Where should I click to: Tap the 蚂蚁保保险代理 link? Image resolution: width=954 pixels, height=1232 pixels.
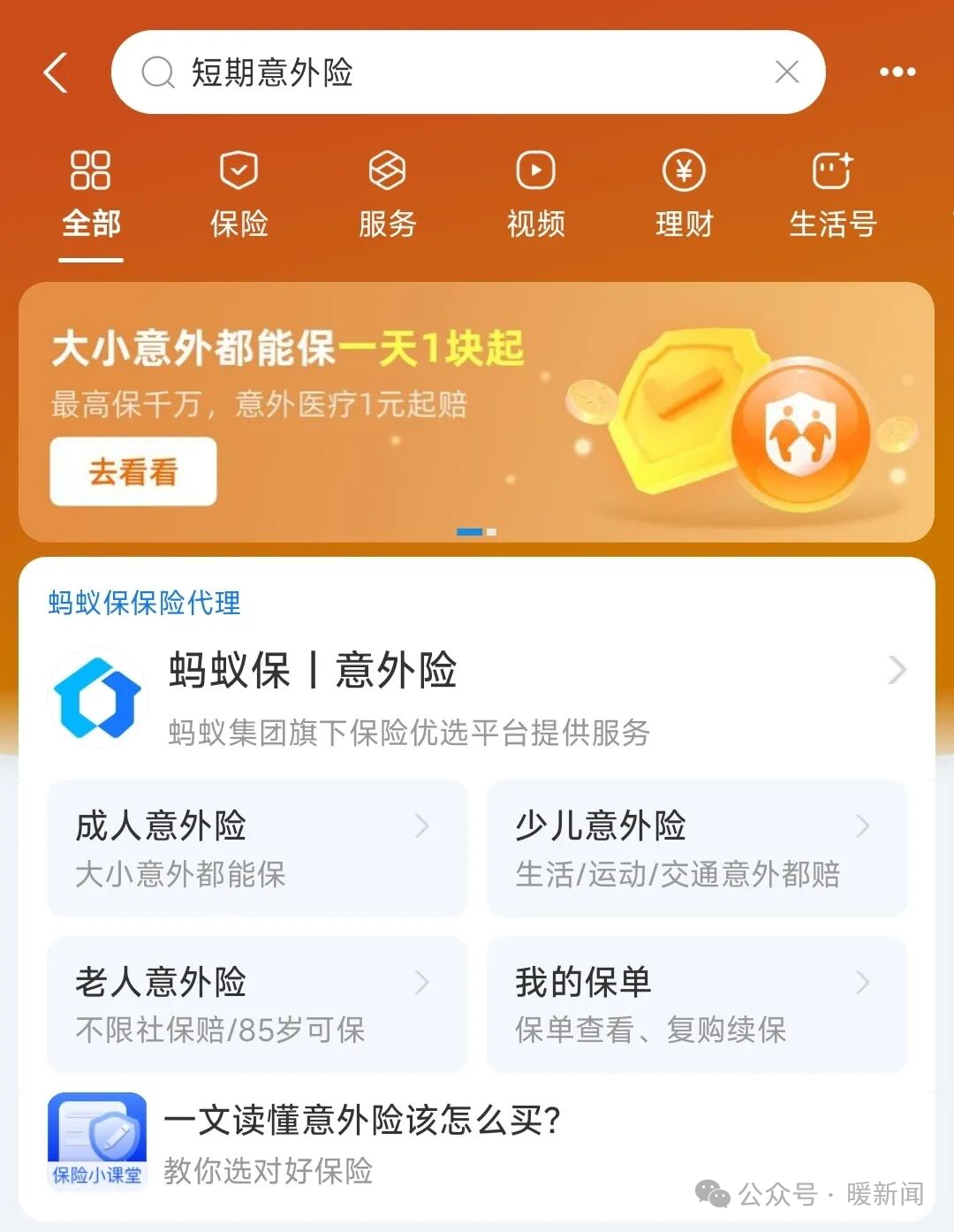[144, 603]
